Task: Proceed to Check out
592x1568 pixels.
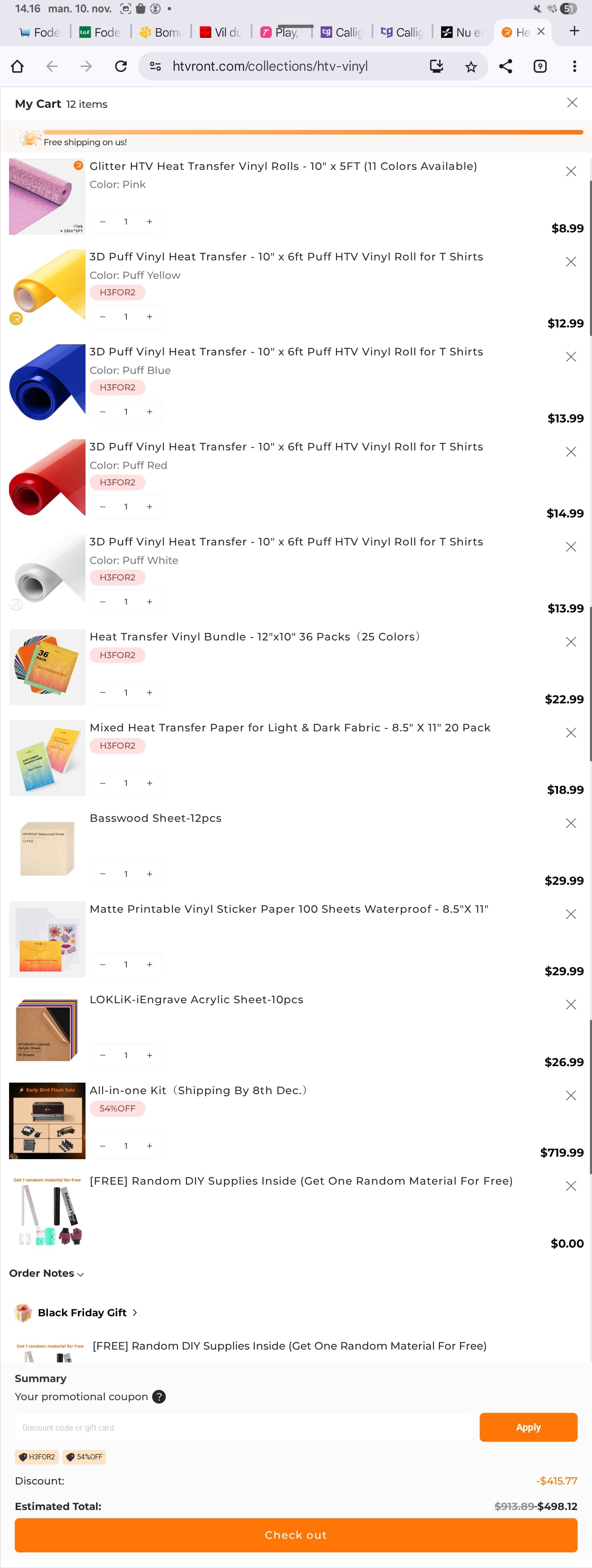Action: pos(296,1535)
